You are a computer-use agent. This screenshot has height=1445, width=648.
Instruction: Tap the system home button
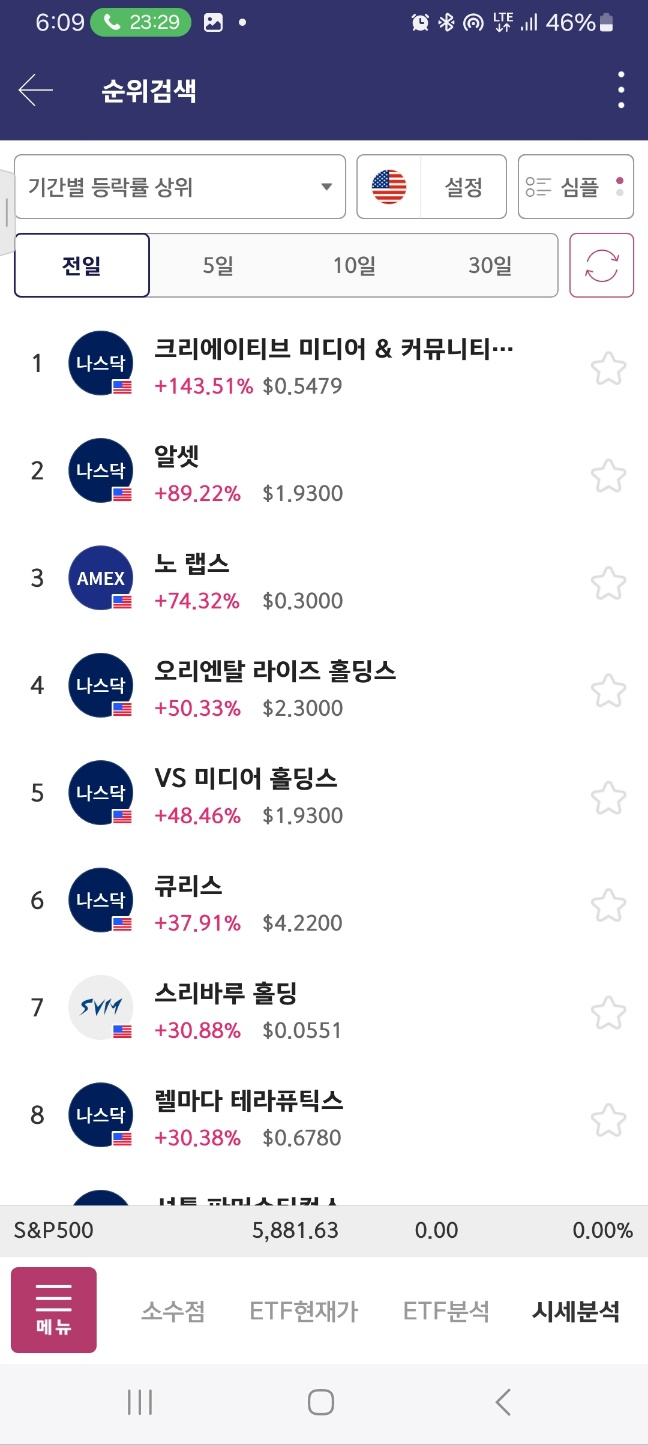pyautogui.click(x=321, y=1402)
